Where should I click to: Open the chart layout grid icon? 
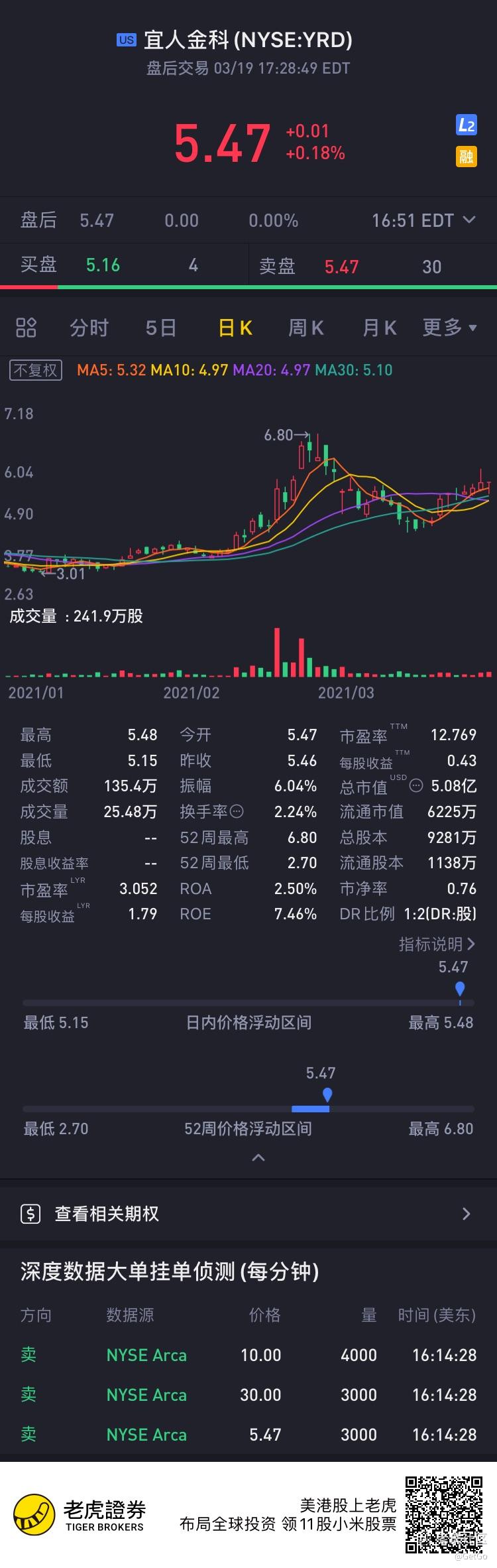pyautogui.click(x=26, y=328)
